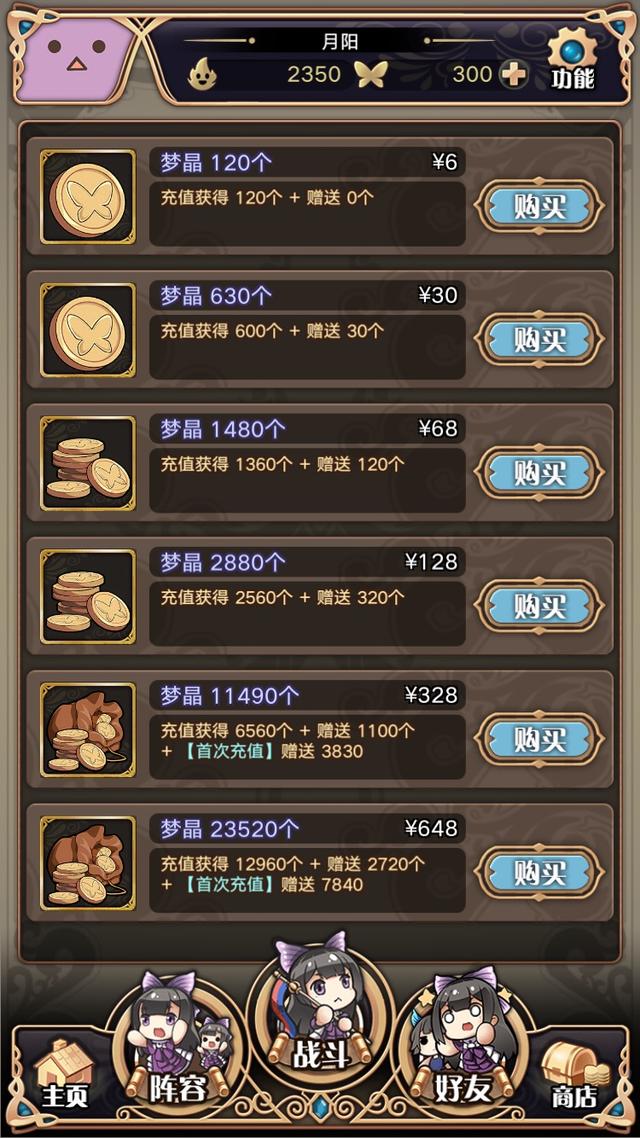
Task: Go to the 主页 home tab
Action: (65, 1075)
